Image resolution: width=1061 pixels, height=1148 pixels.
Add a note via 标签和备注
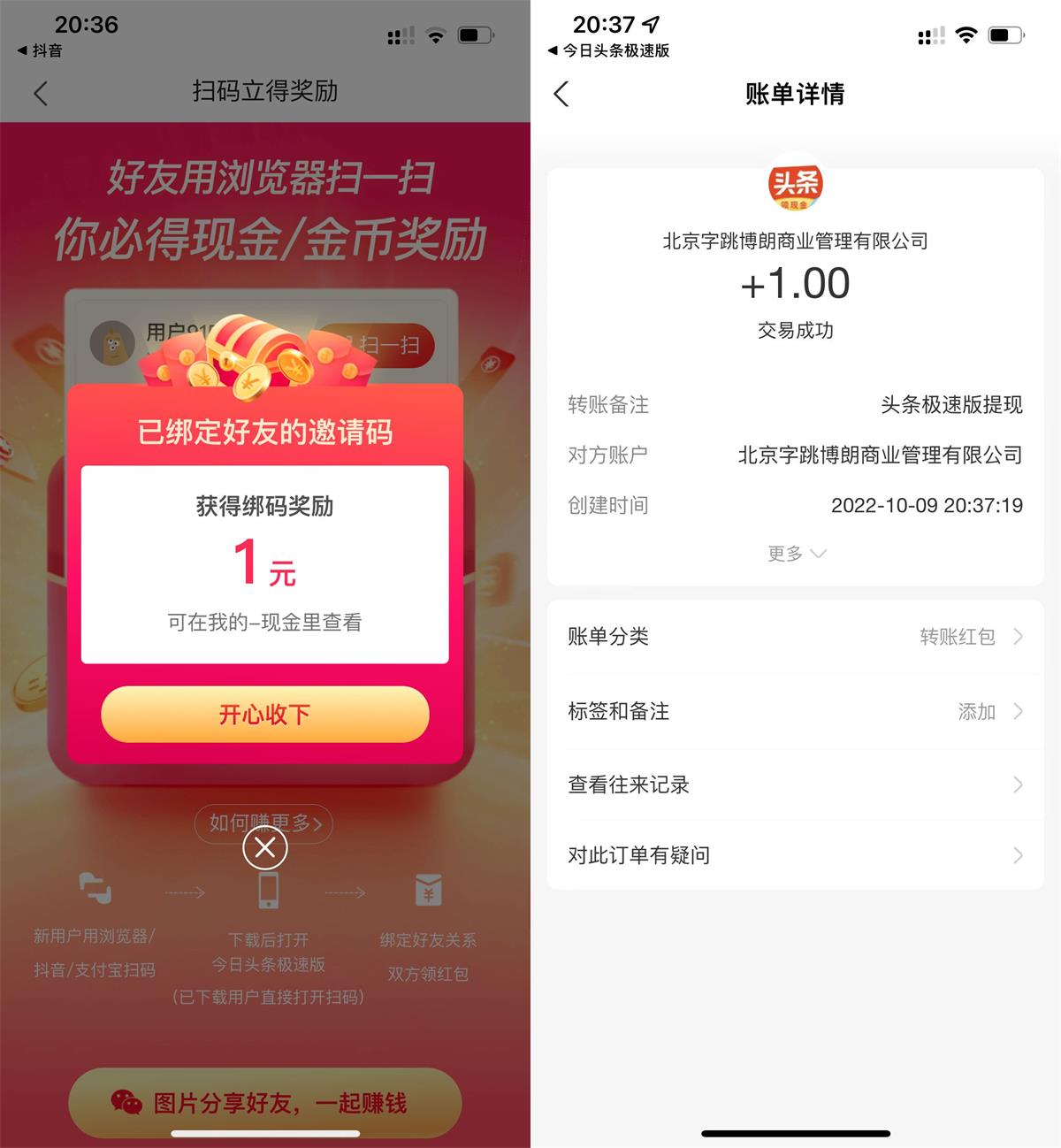point(795,711)
